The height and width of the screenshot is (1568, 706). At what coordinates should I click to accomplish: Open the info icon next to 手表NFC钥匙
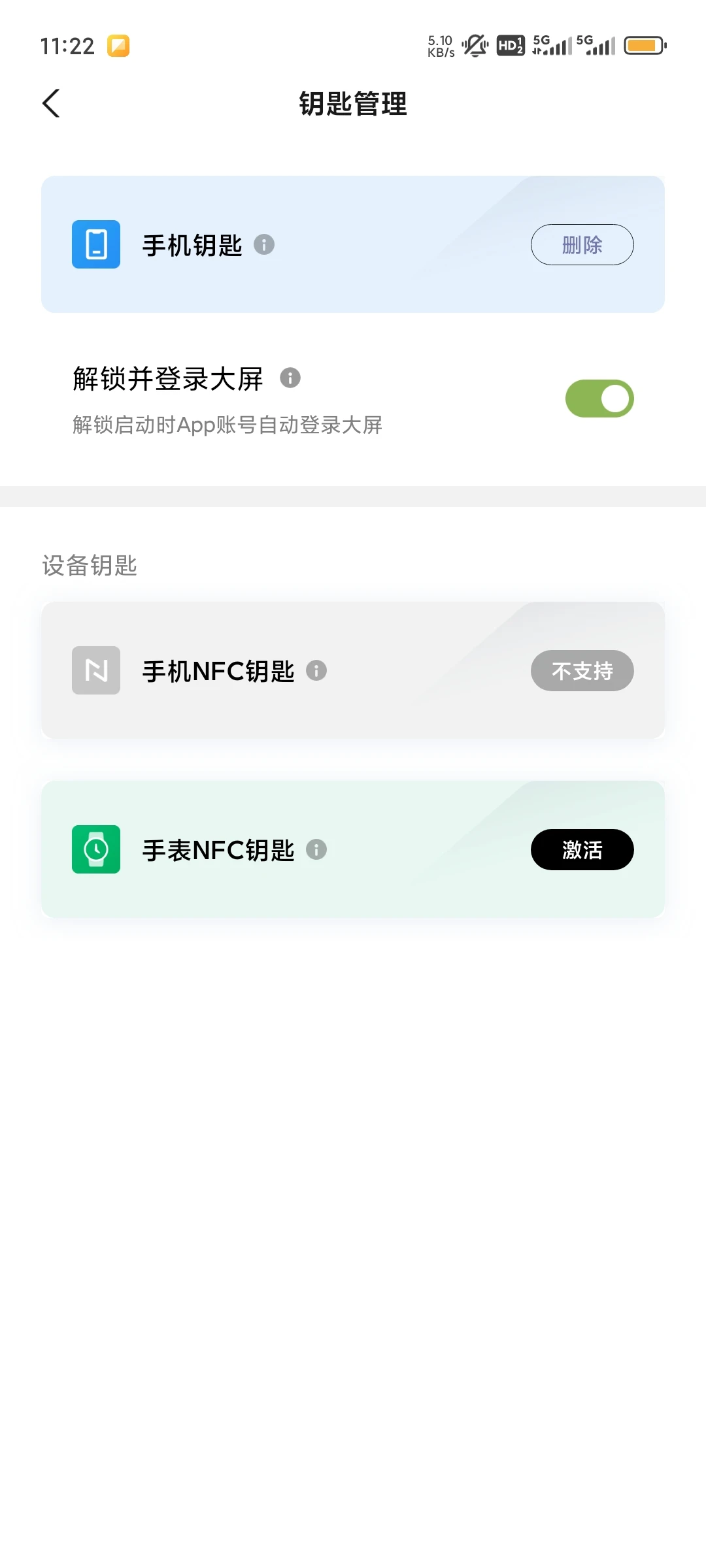(316, 849)
